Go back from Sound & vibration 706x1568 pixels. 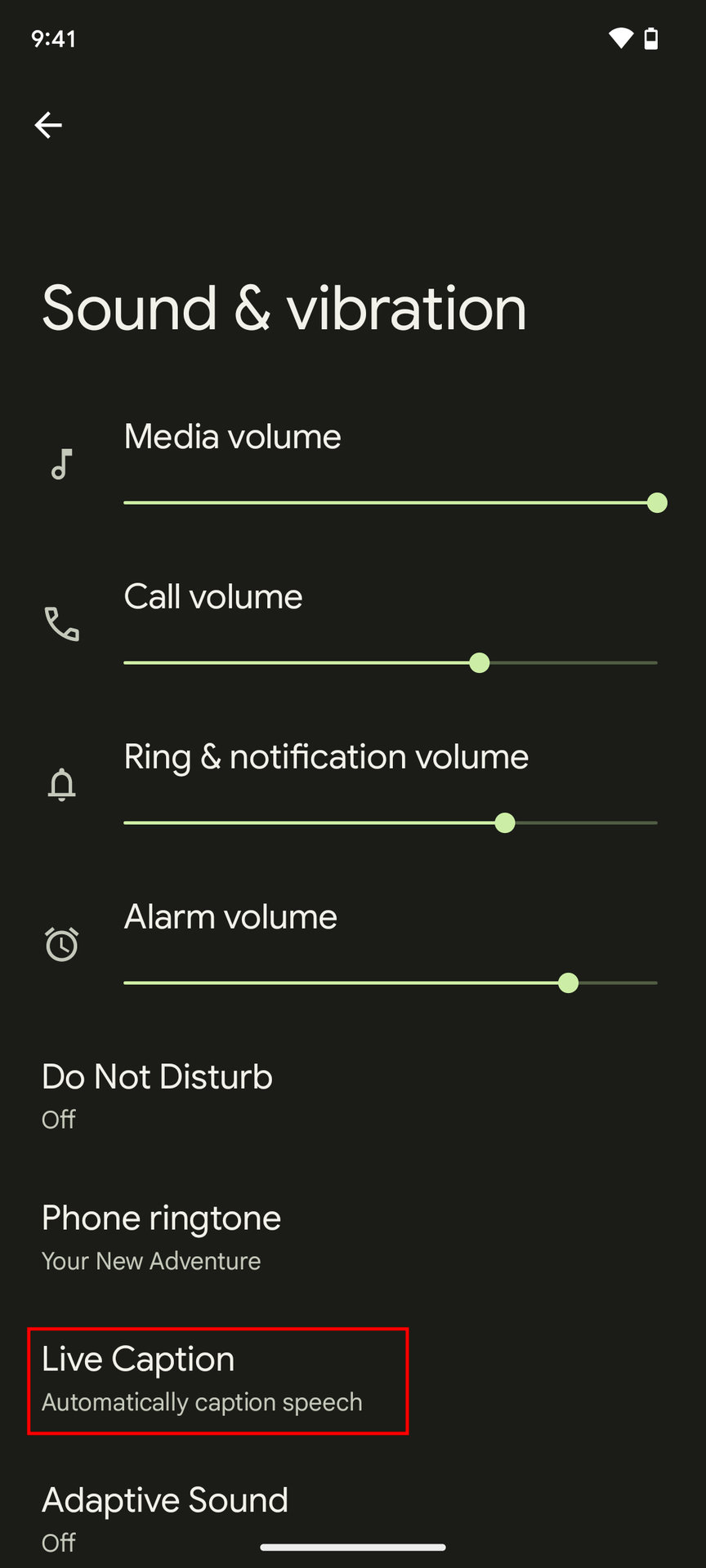(x=48, y=125)
